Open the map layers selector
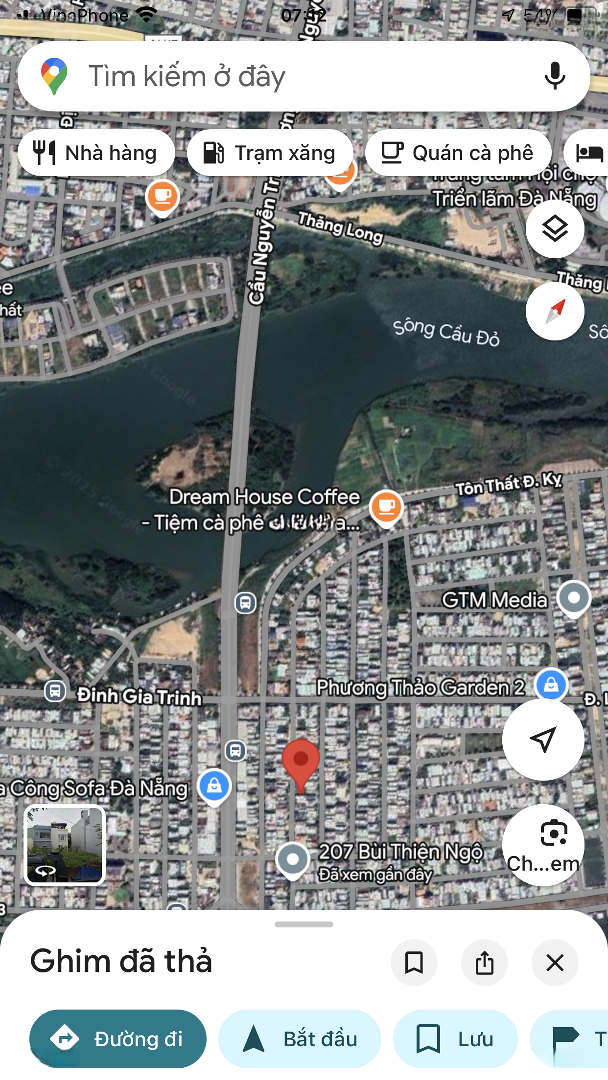Screen dimensions: 608x1080 [x=555, y=229]
